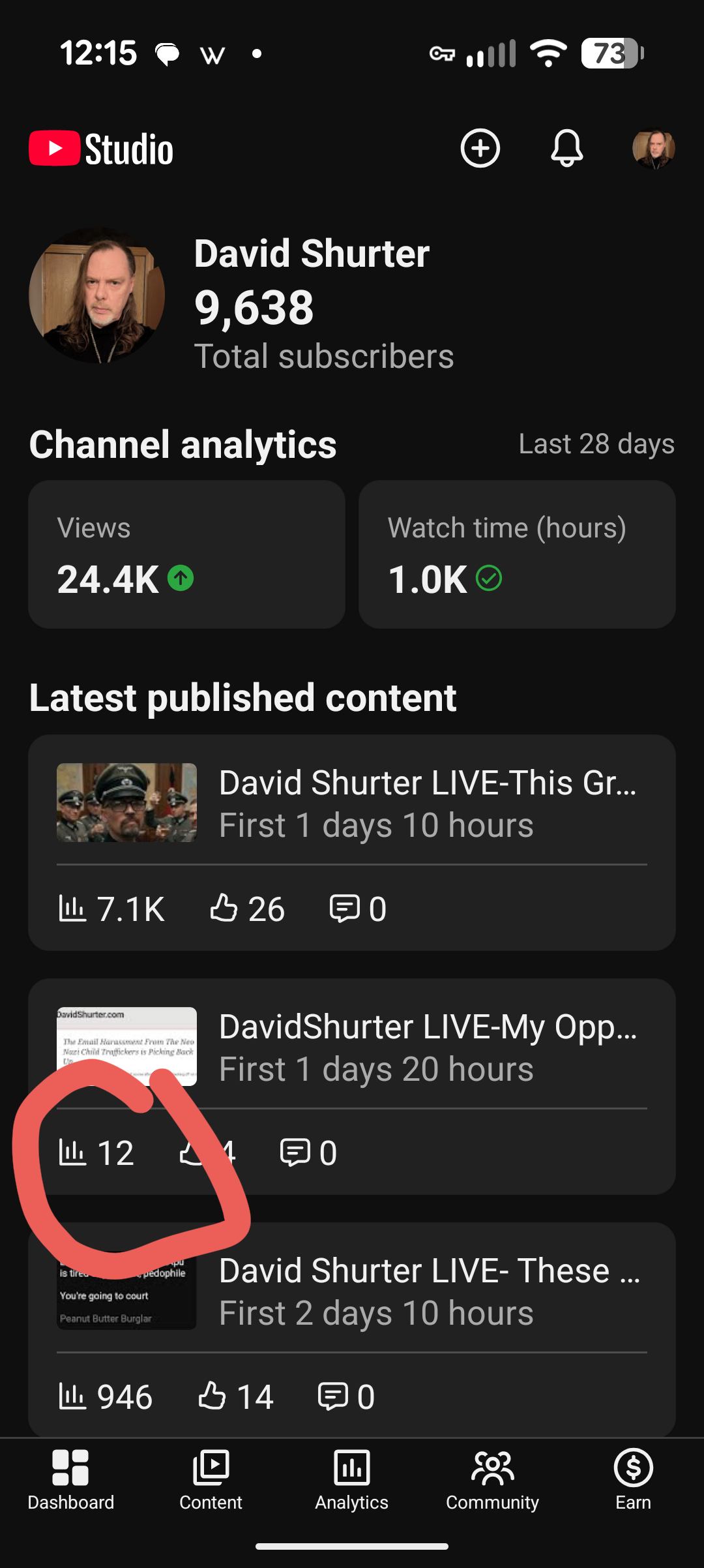
Task: Switch to the Analytics tab
Action: coord(352,1479)
